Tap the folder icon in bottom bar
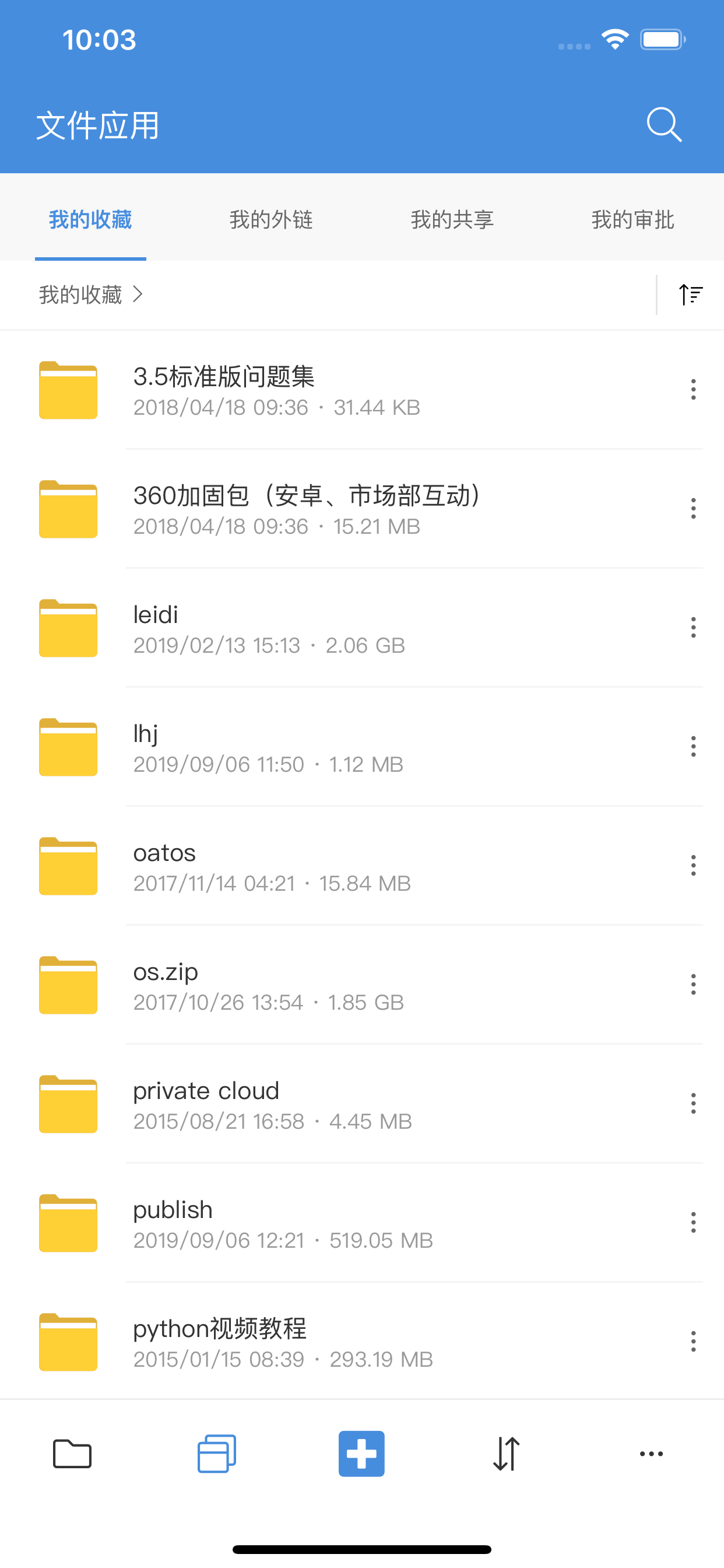Screen dimensions: 724x1568 [x=72, y=1454]
